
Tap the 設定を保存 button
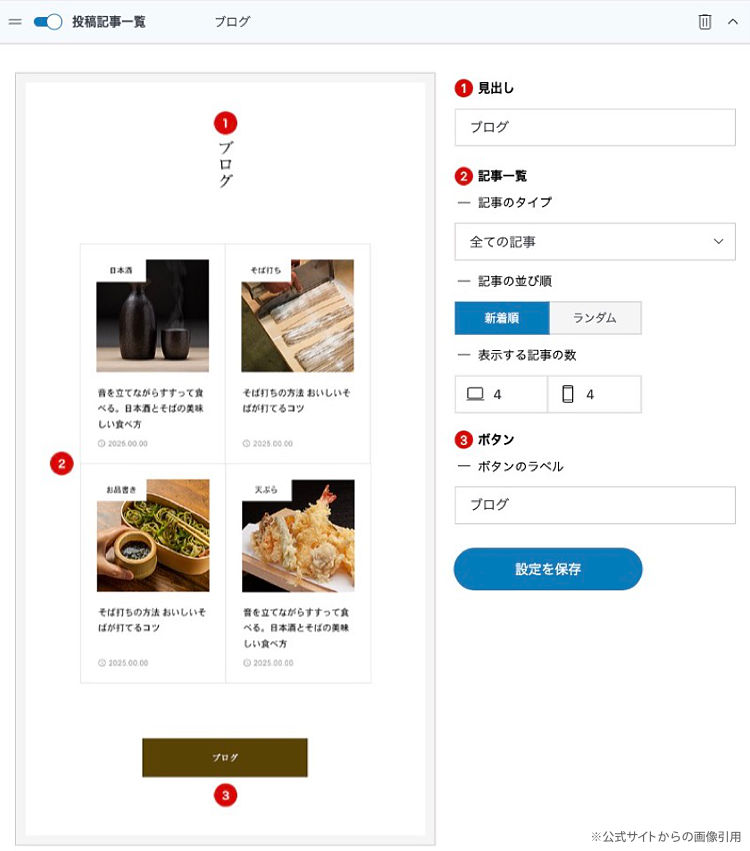pyautogui.click(x=548, y=569)
